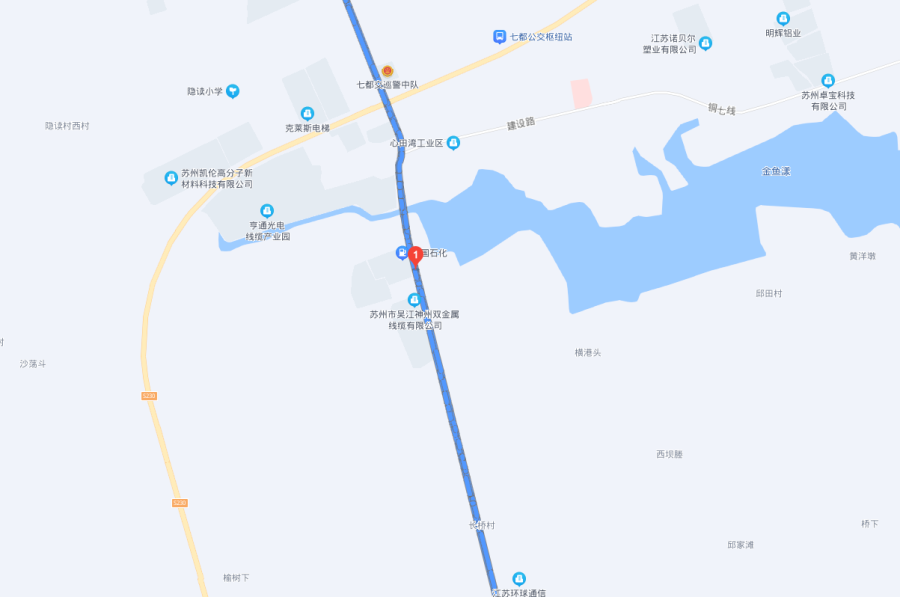This screenshot has height=597, width=900.
Task: Open the 隐读小学 school marker
Action: tap(233, 91)
